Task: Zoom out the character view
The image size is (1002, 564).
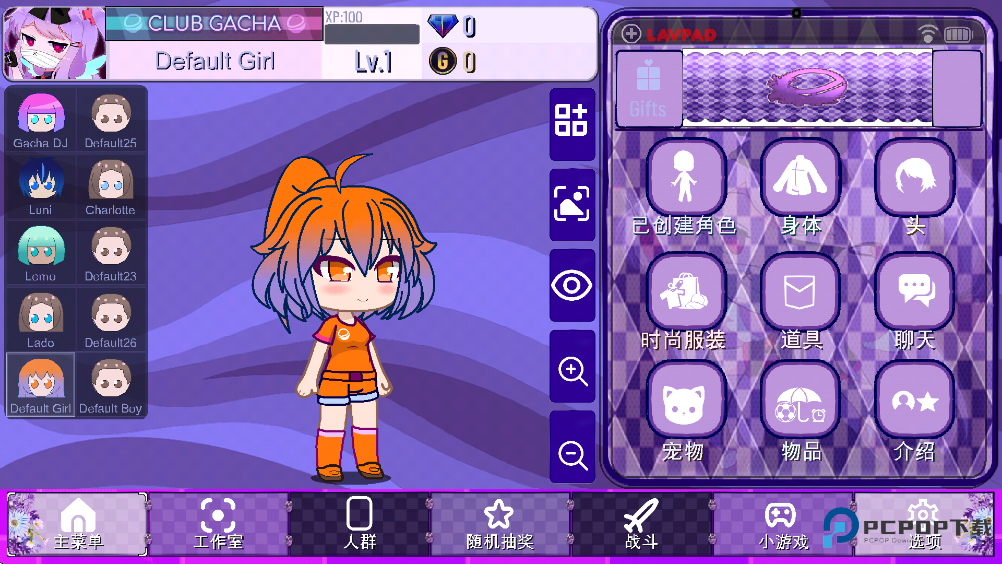Action: [572, 455]
